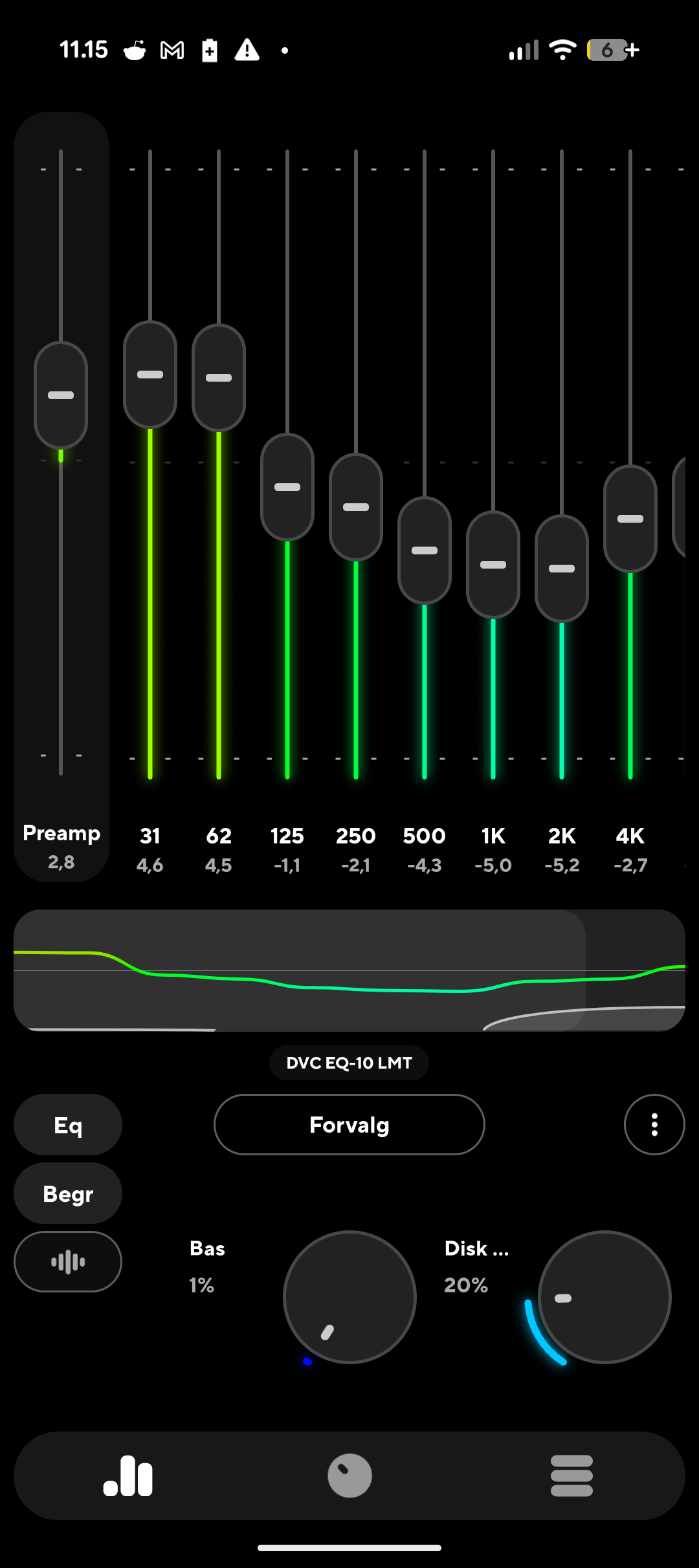Tap the Disk treble knob
Image resolution: width=699 pixels, height=1568 pixels.
tap(605, 1297)
